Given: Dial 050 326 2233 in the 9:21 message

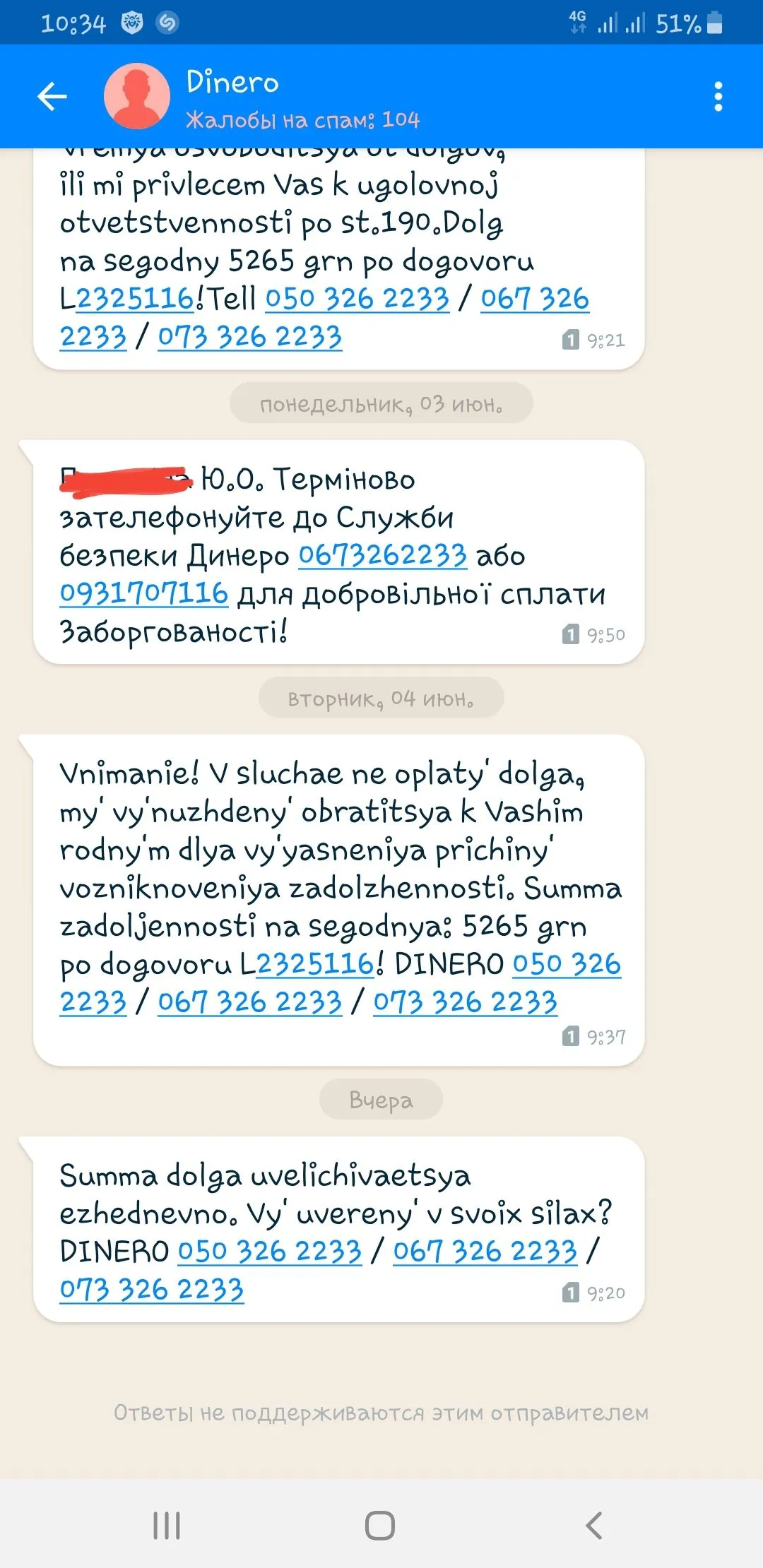Looking at the screenshot, I should click(357, 298).
